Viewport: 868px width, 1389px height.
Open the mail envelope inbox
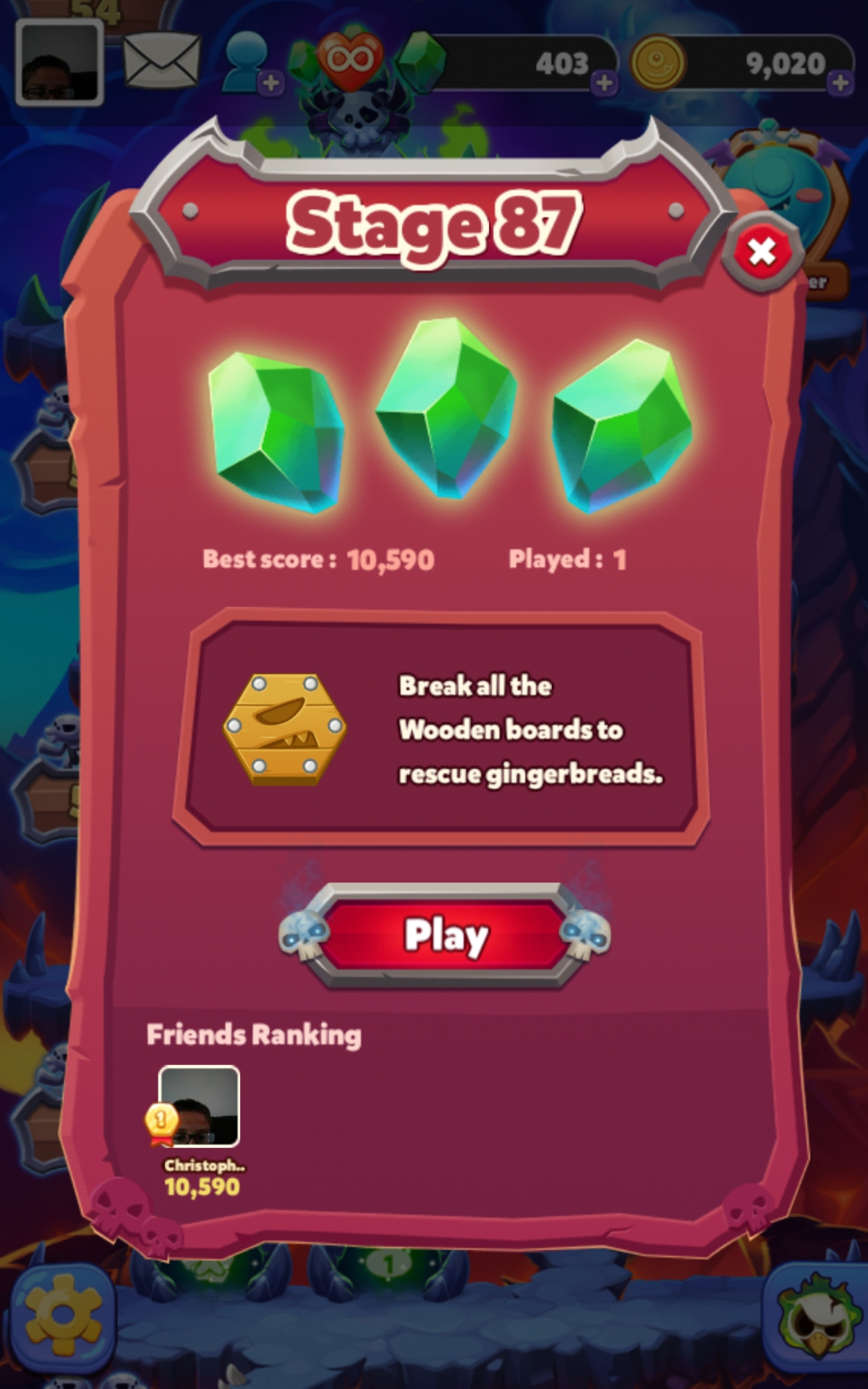tap(161, 61)
